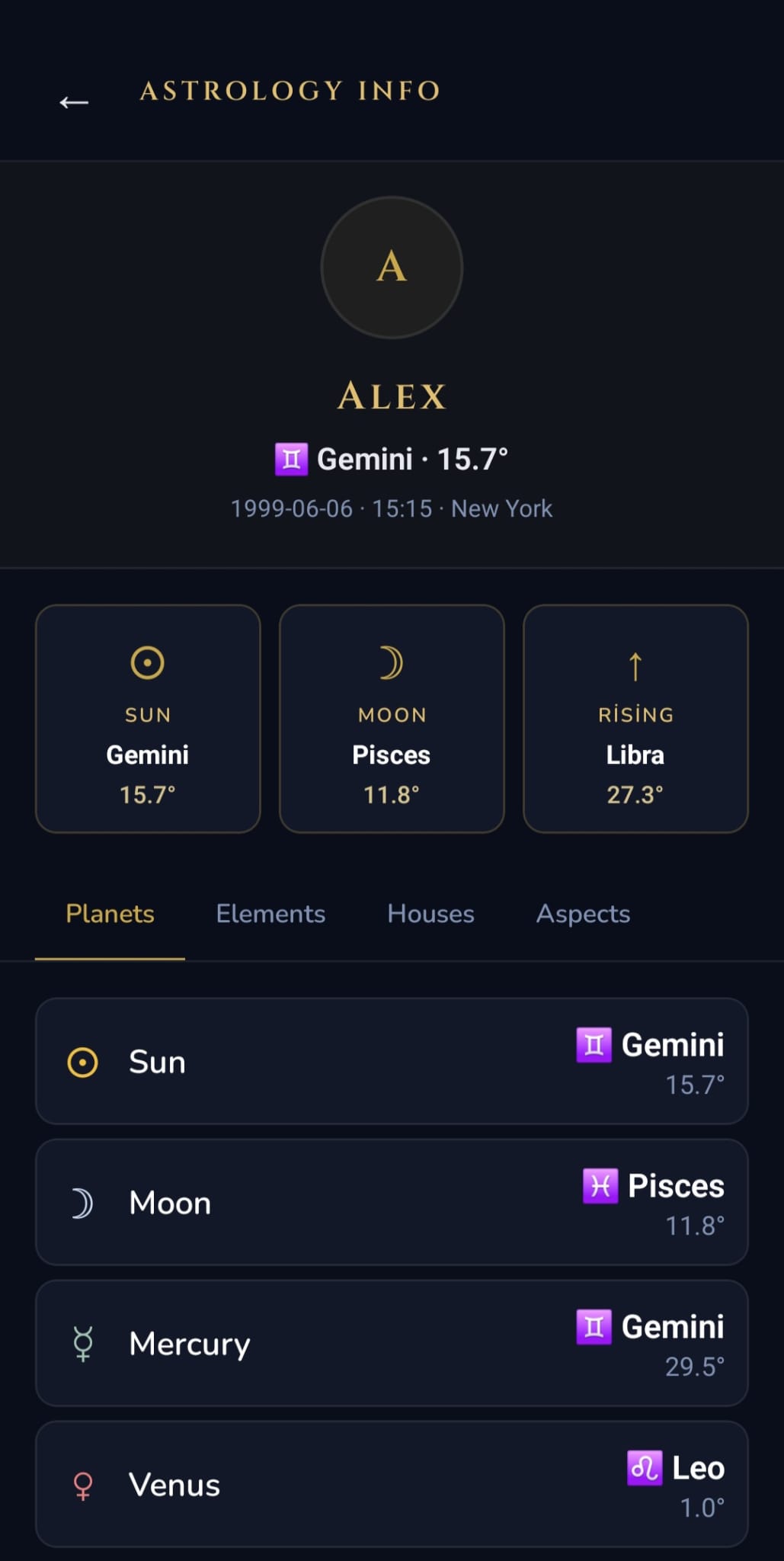Open the Aspects tab

tap(583, 913)
